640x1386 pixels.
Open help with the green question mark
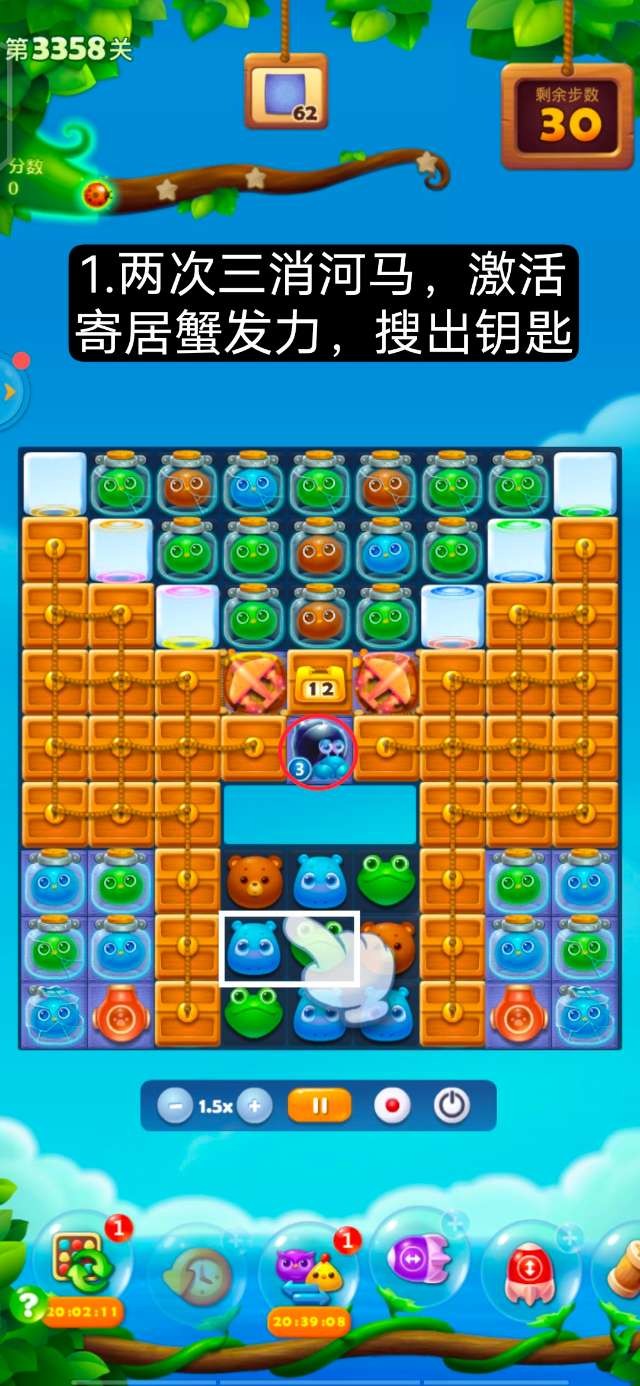[x=27, y=1303]
